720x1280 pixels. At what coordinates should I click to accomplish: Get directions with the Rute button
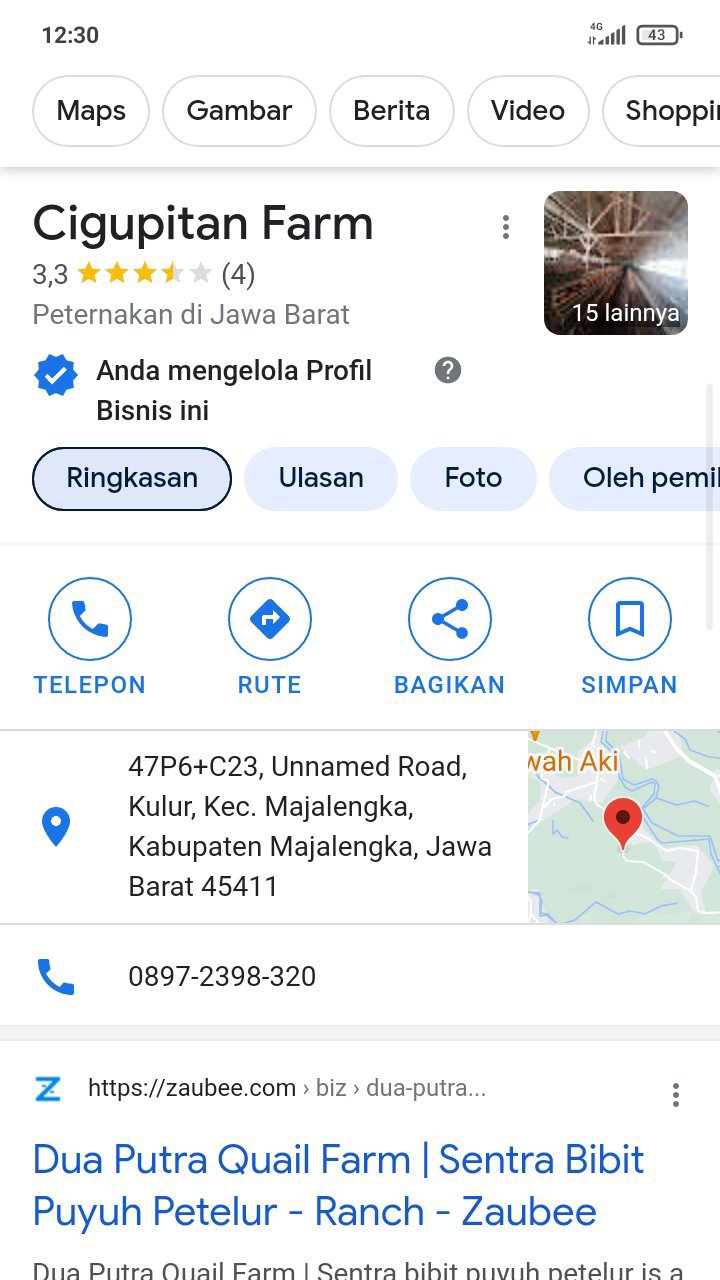[x=269, y=637]
